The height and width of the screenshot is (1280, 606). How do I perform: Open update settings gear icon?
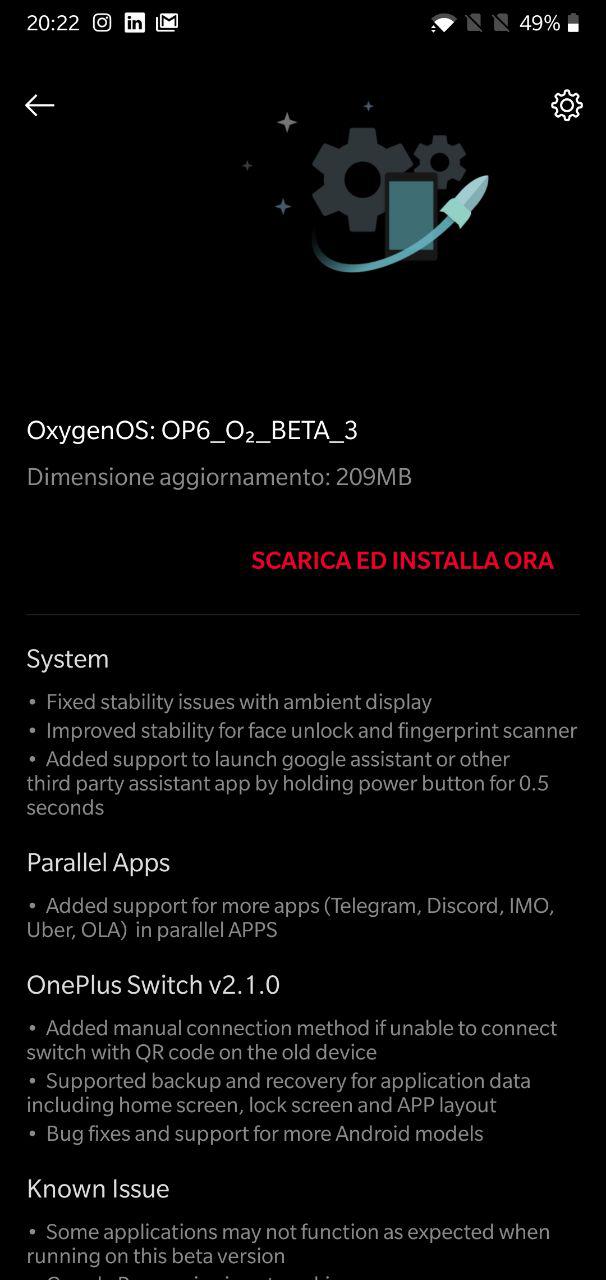(567, 105)
